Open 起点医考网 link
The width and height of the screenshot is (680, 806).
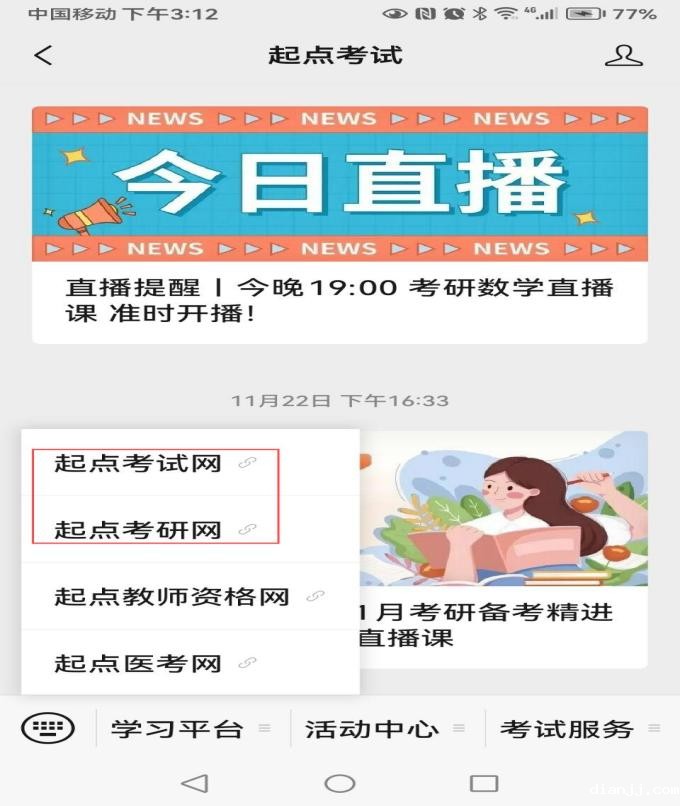(x=138, y=663)
